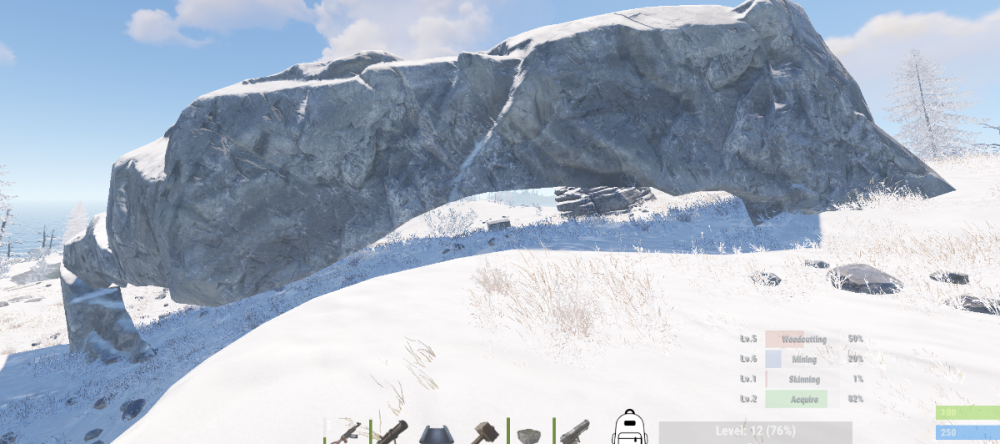The image size is (1000, 444).
Task: Open the backpack inventory icon
Action: coord(630,427)
